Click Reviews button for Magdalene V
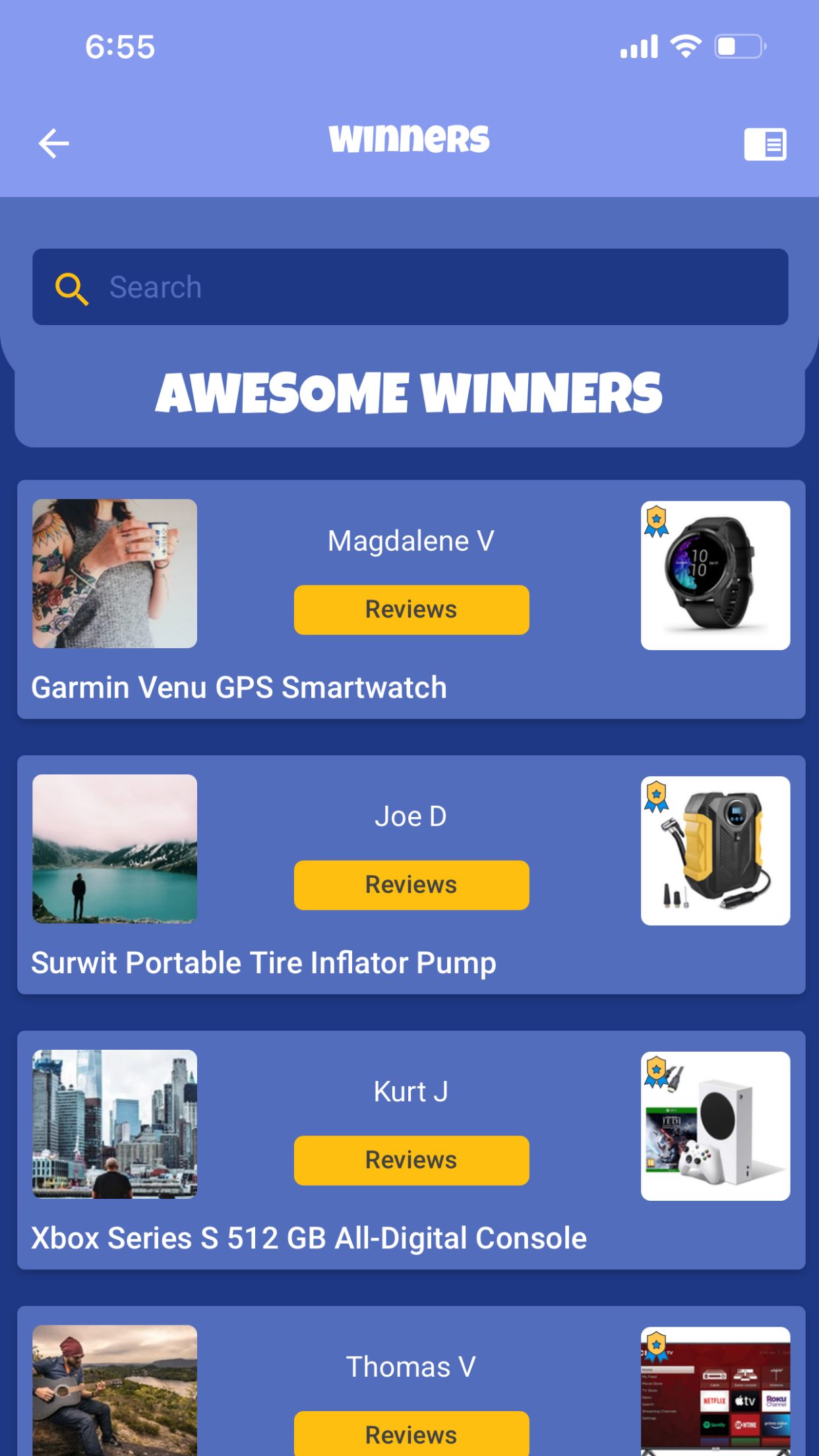The width and height of the screenshot is (819, 1456). 411,609
